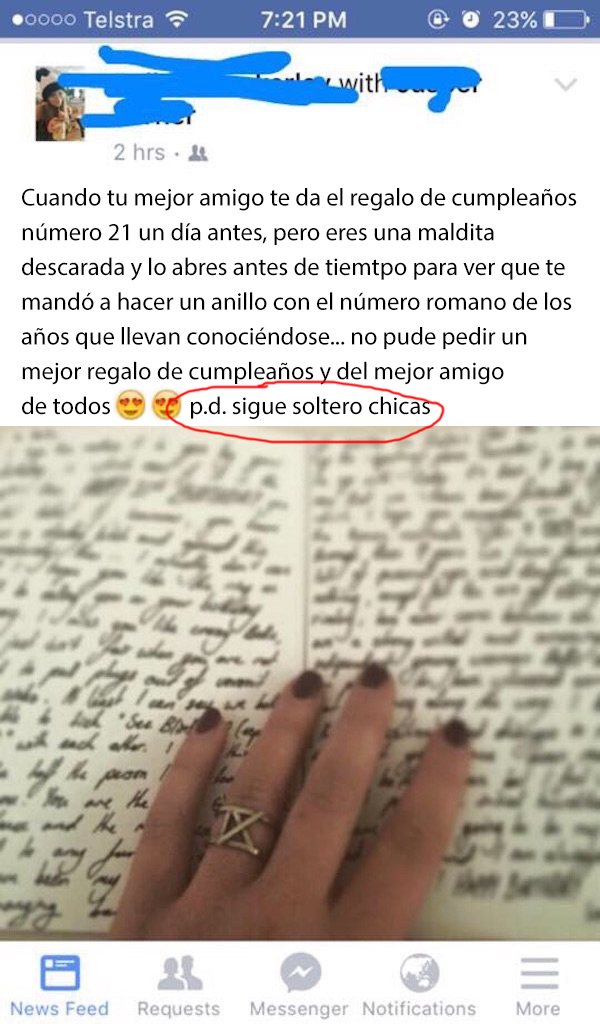Open the More menu tab

(538, 985)
